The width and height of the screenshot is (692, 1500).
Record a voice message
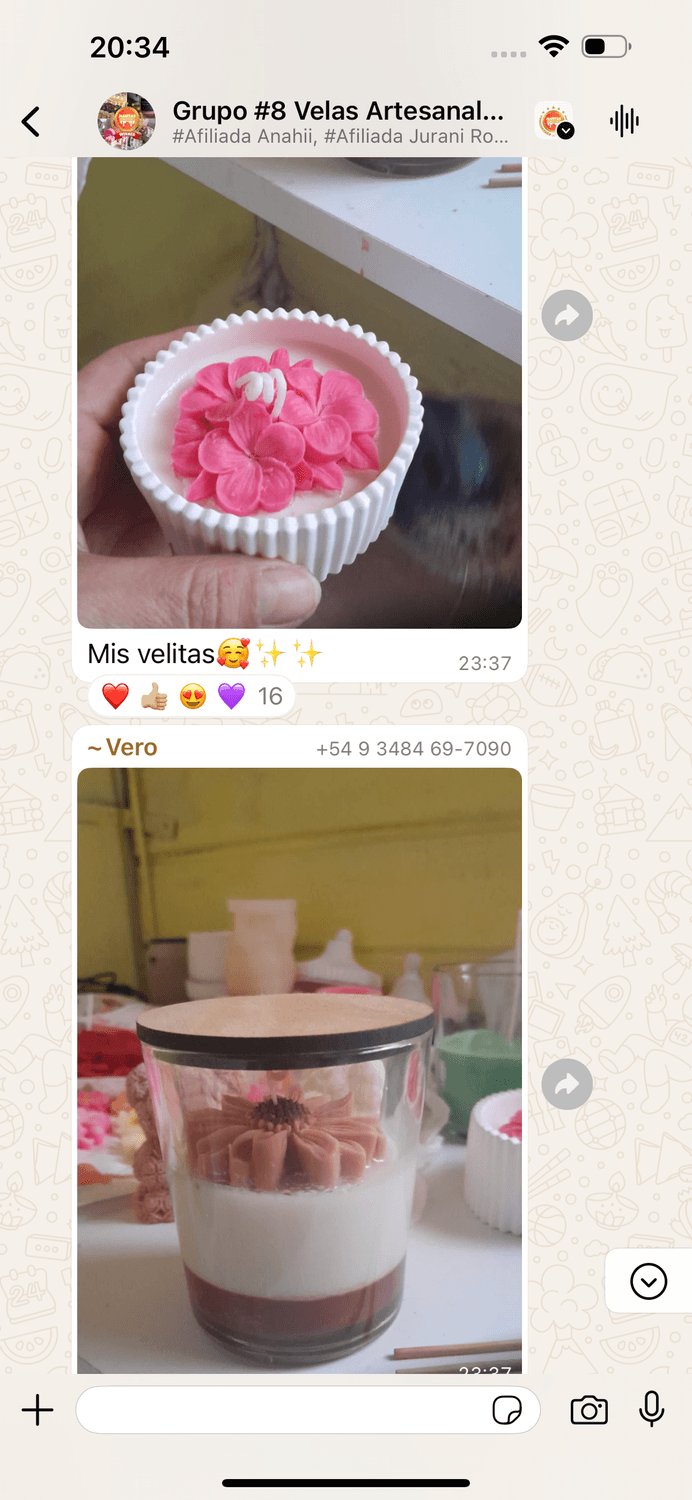651,1409
